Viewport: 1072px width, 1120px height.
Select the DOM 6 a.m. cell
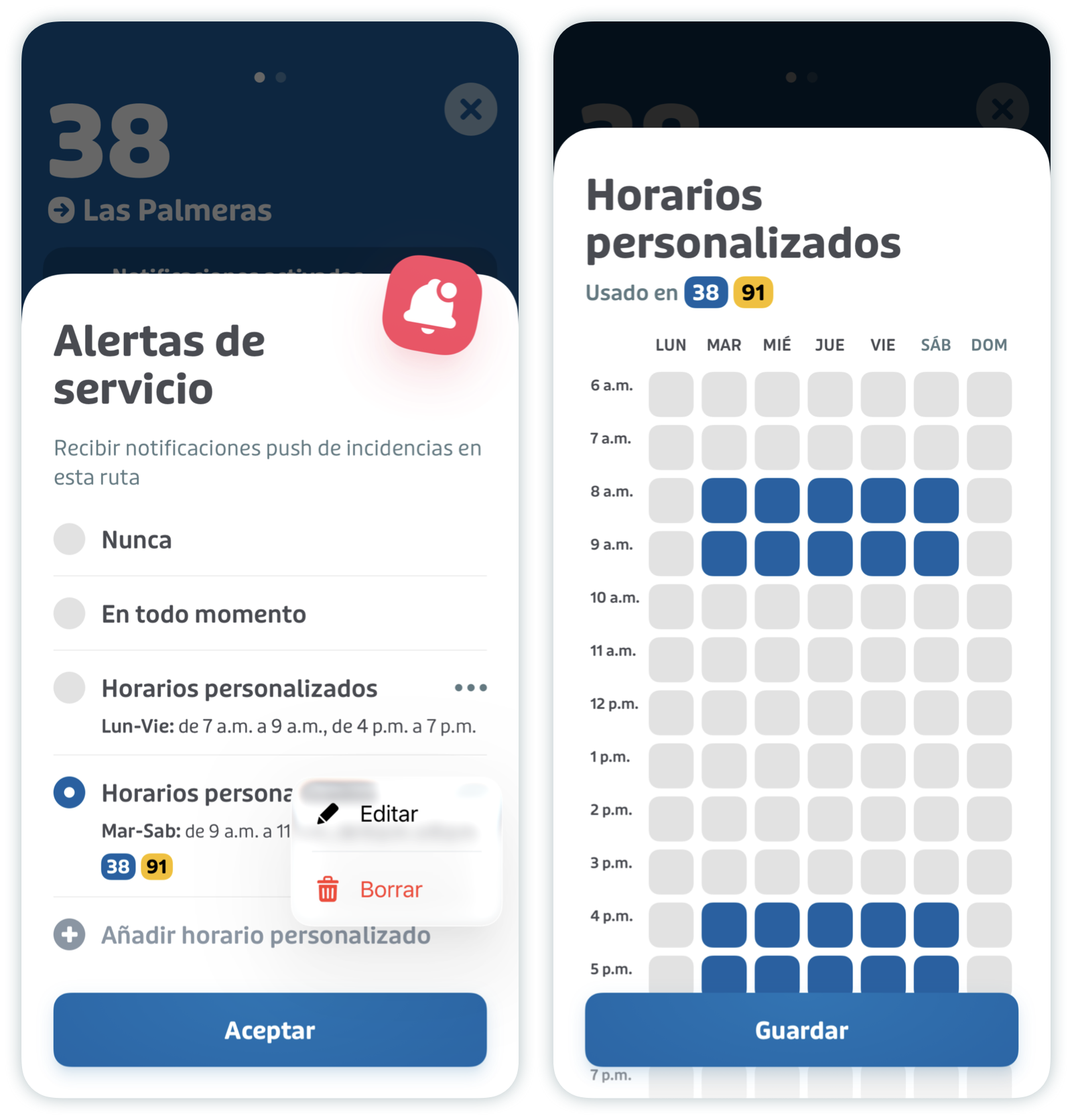click(x=989, y=394)
